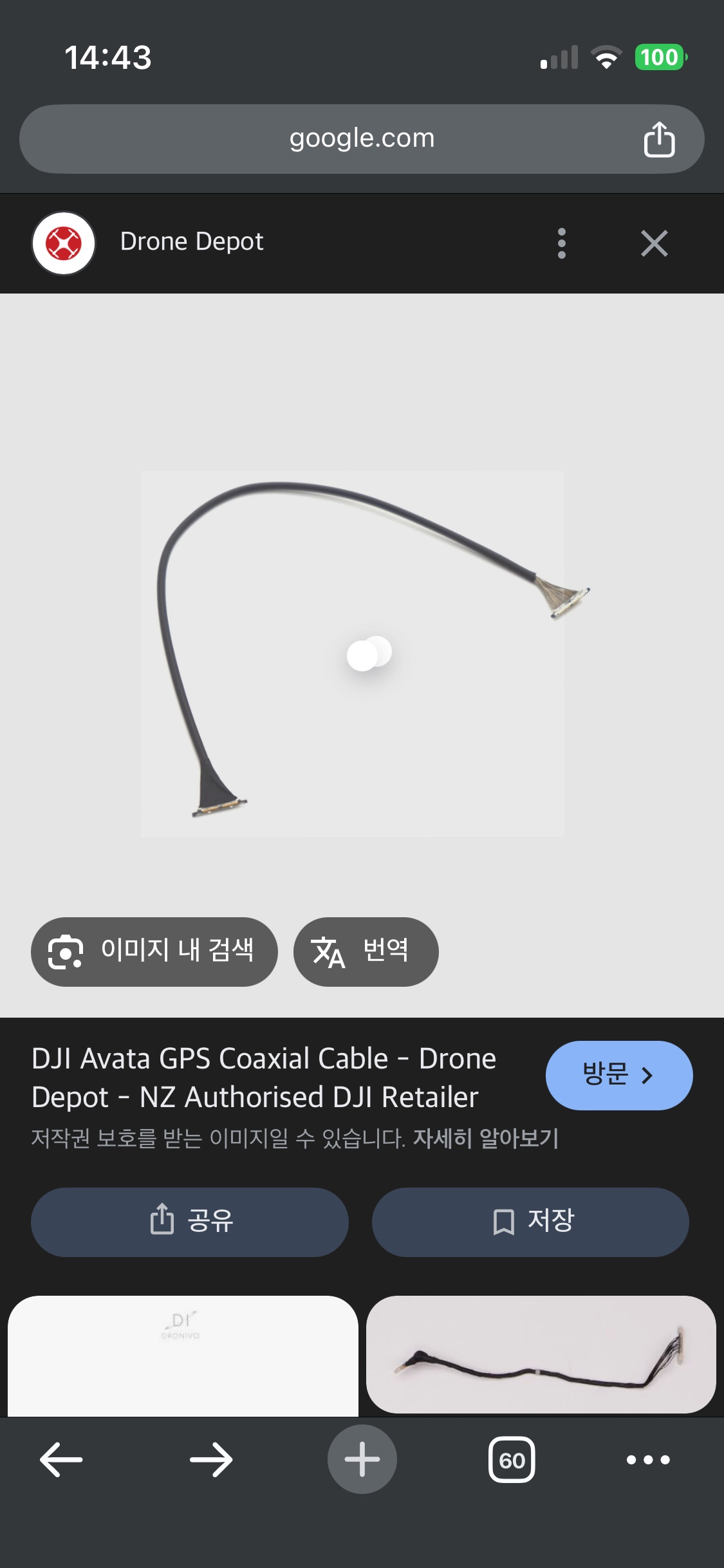Screen dimensions: 724x1568
Task: Close the image viewer with the X
Action: [x=654, y=243]
